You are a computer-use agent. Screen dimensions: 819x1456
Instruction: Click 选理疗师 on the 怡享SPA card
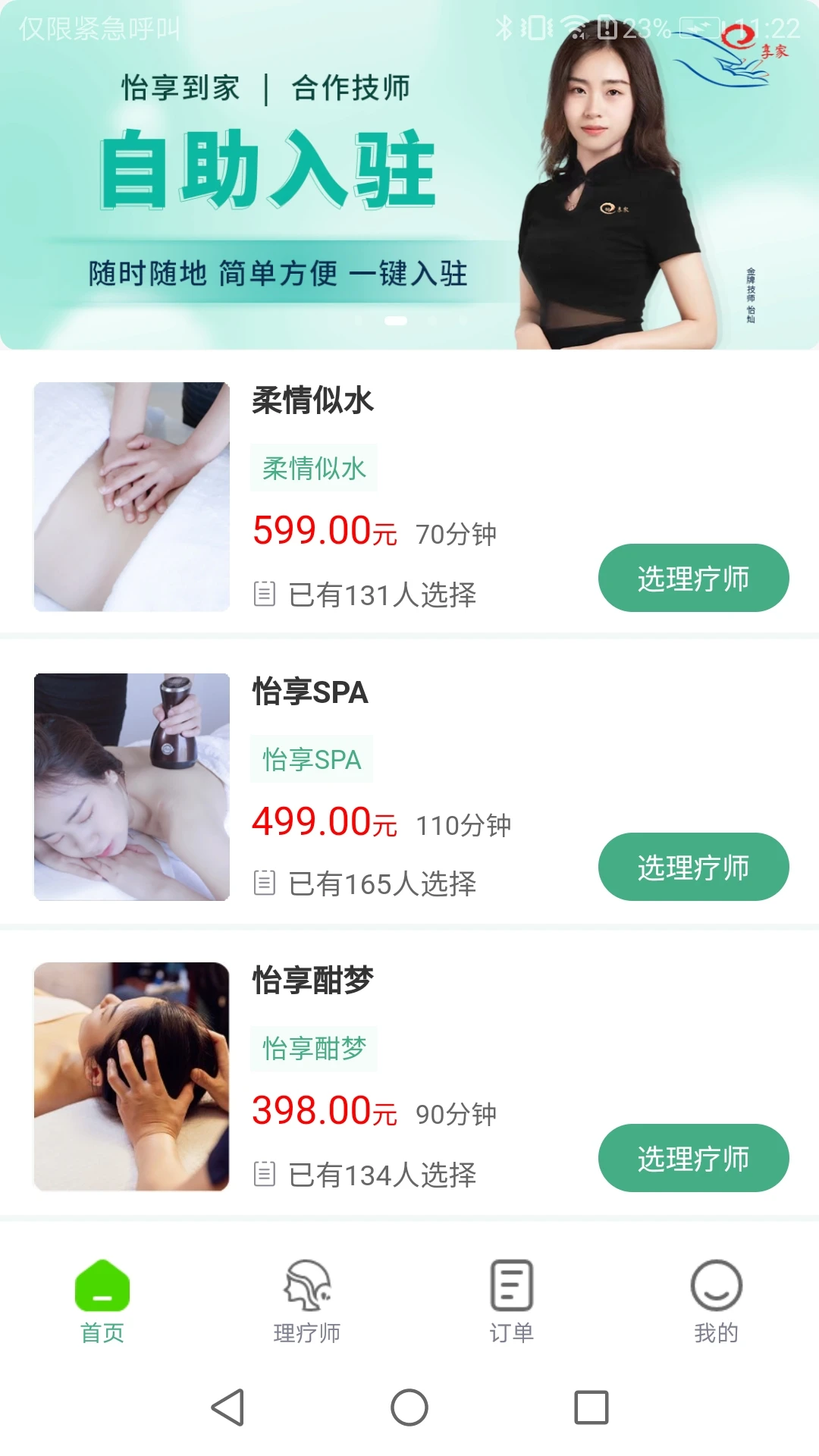pyautogui.click(x=694, y=867)
